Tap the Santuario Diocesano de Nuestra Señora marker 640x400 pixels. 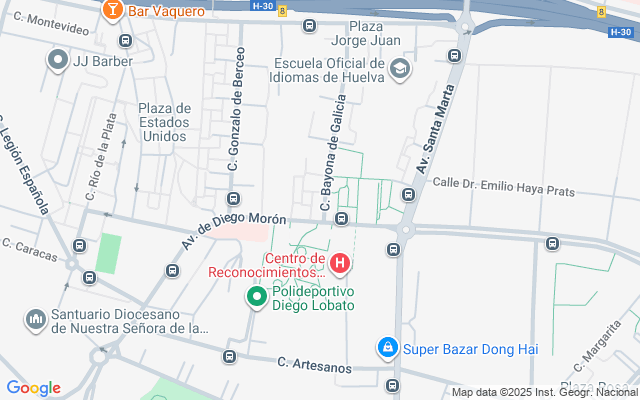[x=35, y=319]
